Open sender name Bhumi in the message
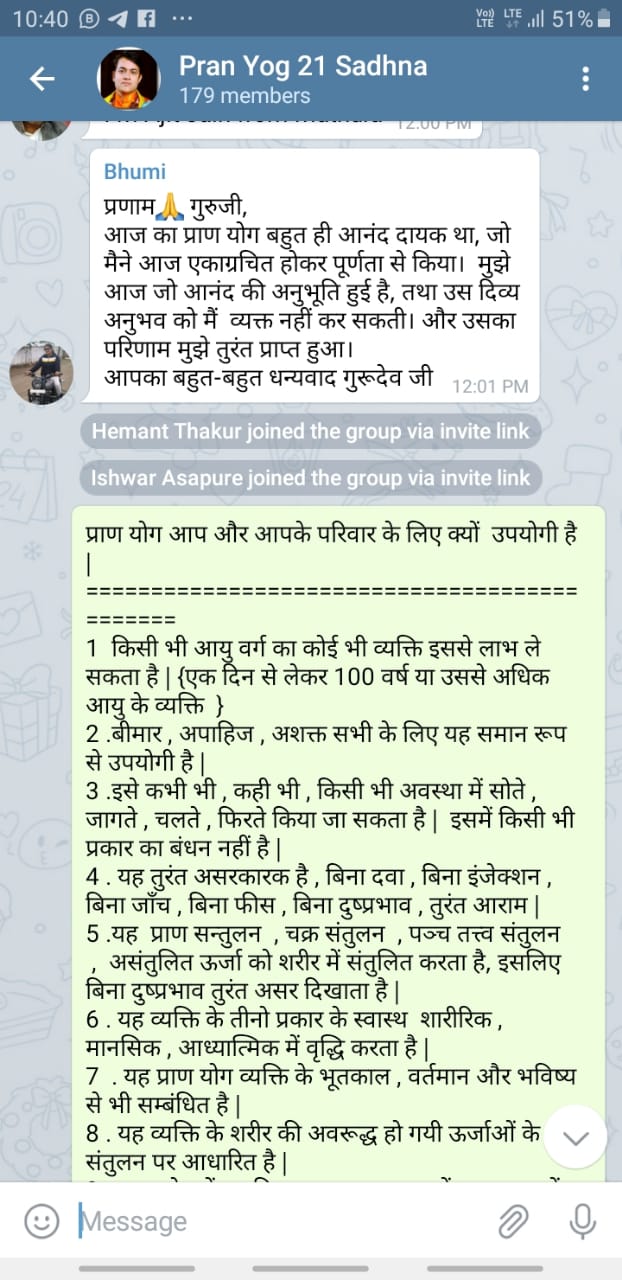 135,172
